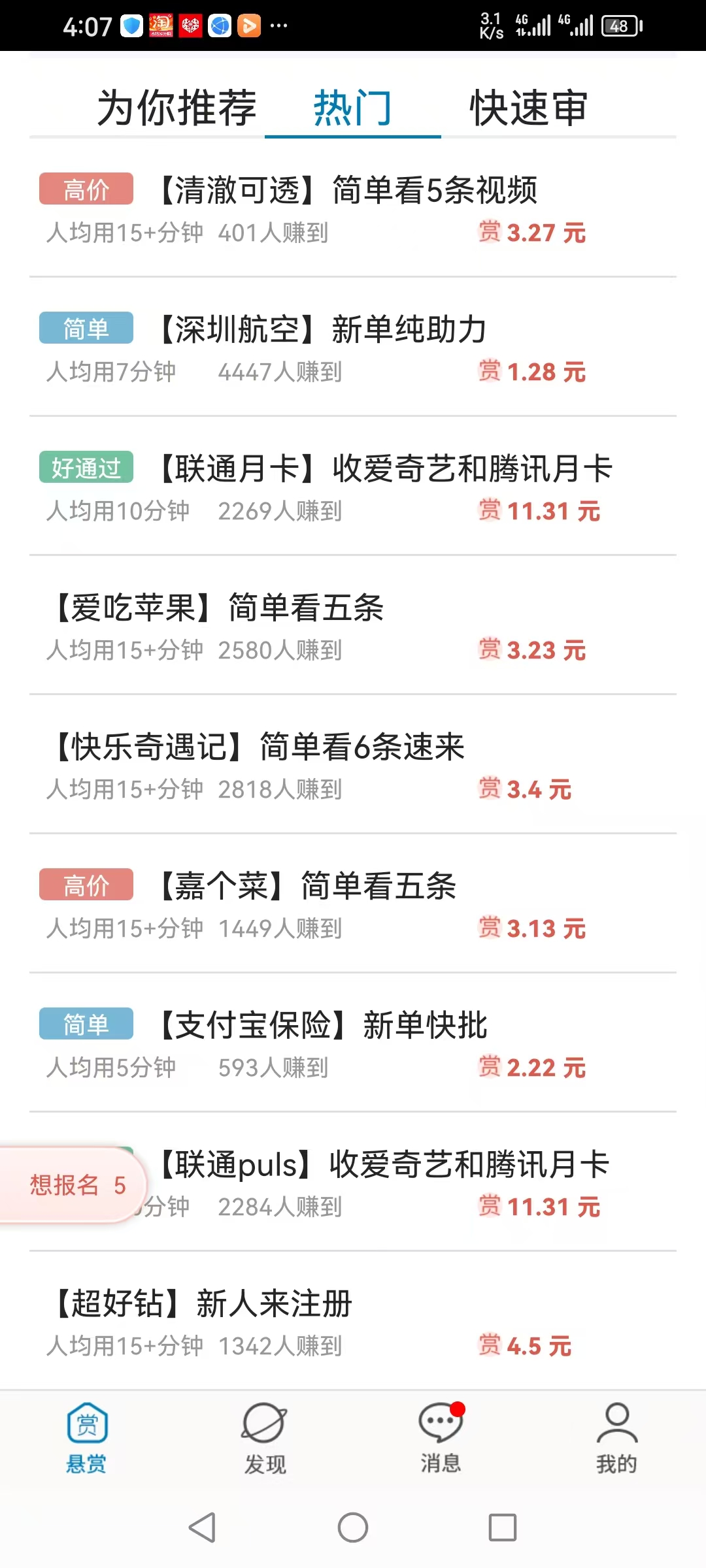Select the 热门 tab
706x1568 pixels.
pyautogui.click(x=353, y=108)
